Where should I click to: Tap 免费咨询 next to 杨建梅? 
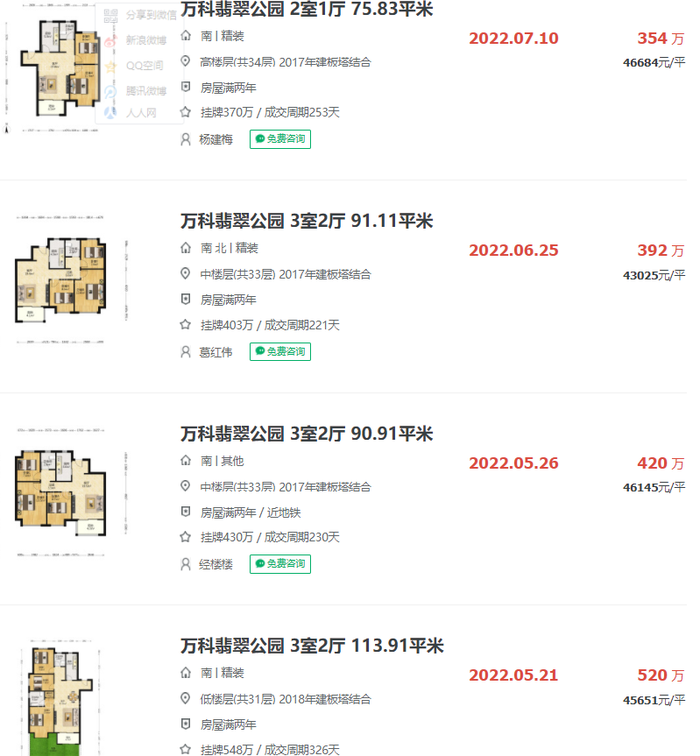coord(280,139)
